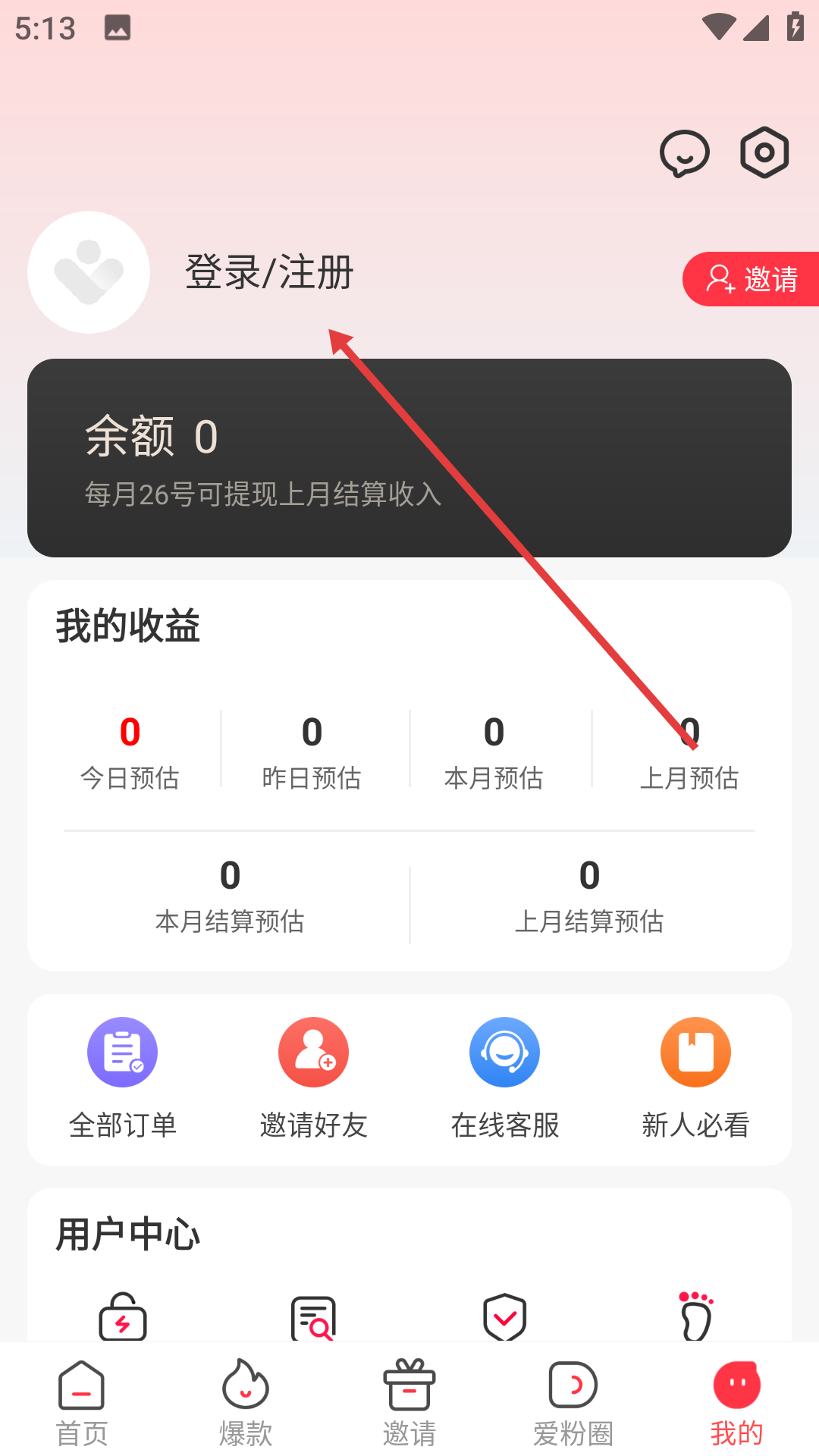Tap the red 邀请 invite button
Screen dimensions: 819x1456
pos(751,279)
